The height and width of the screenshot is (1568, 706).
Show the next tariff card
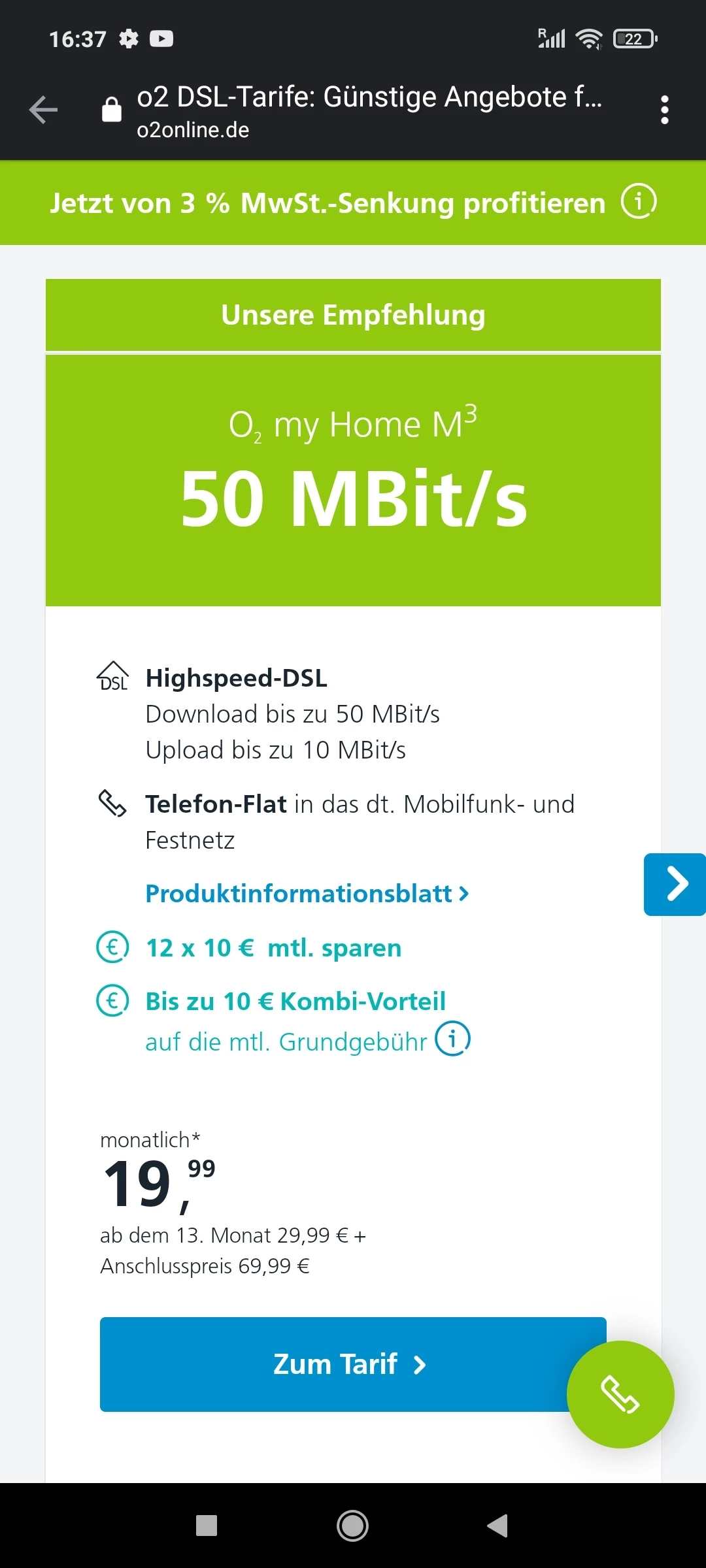675,884
